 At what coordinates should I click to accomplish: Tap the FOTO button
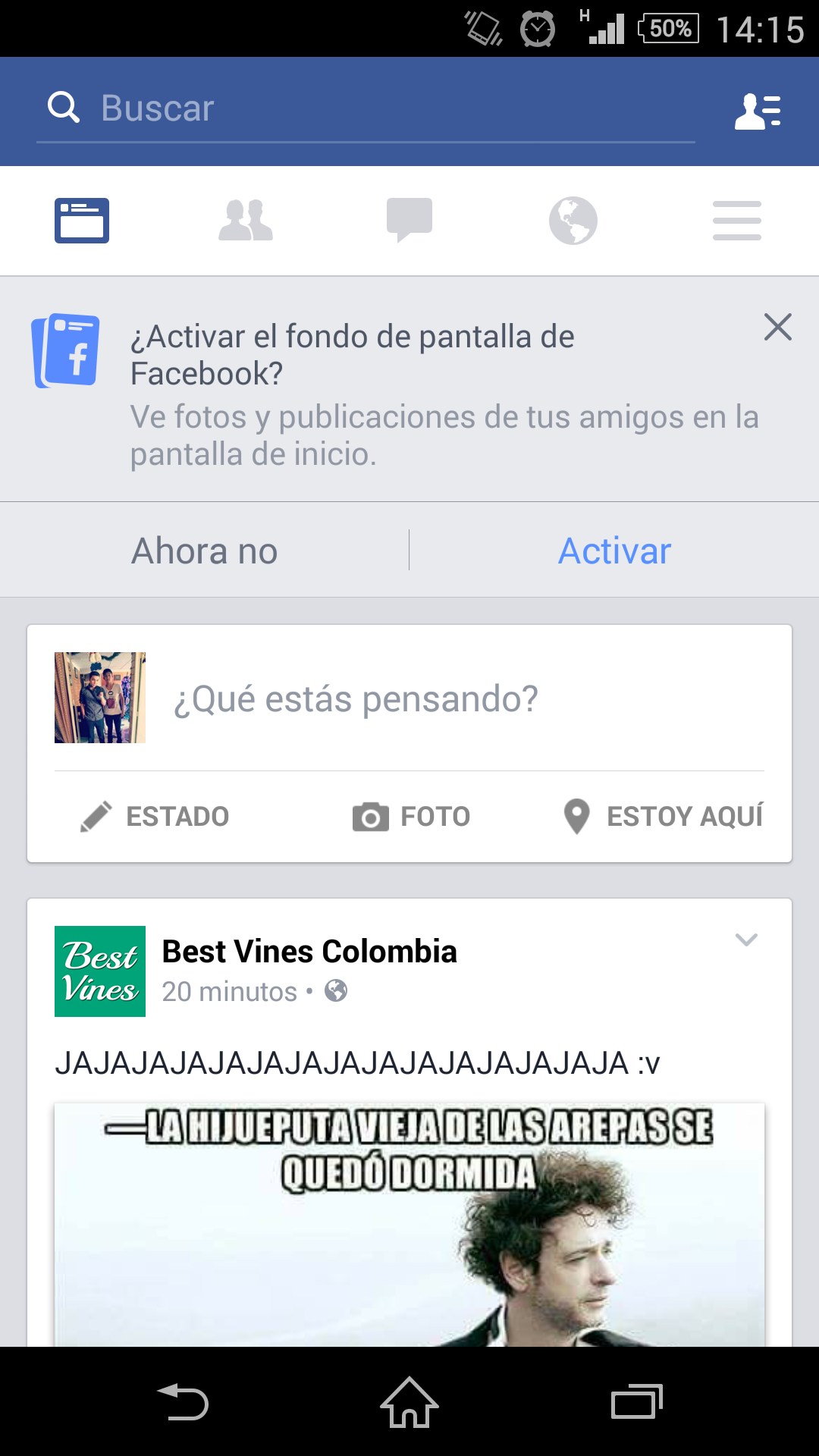coord(412,817)
